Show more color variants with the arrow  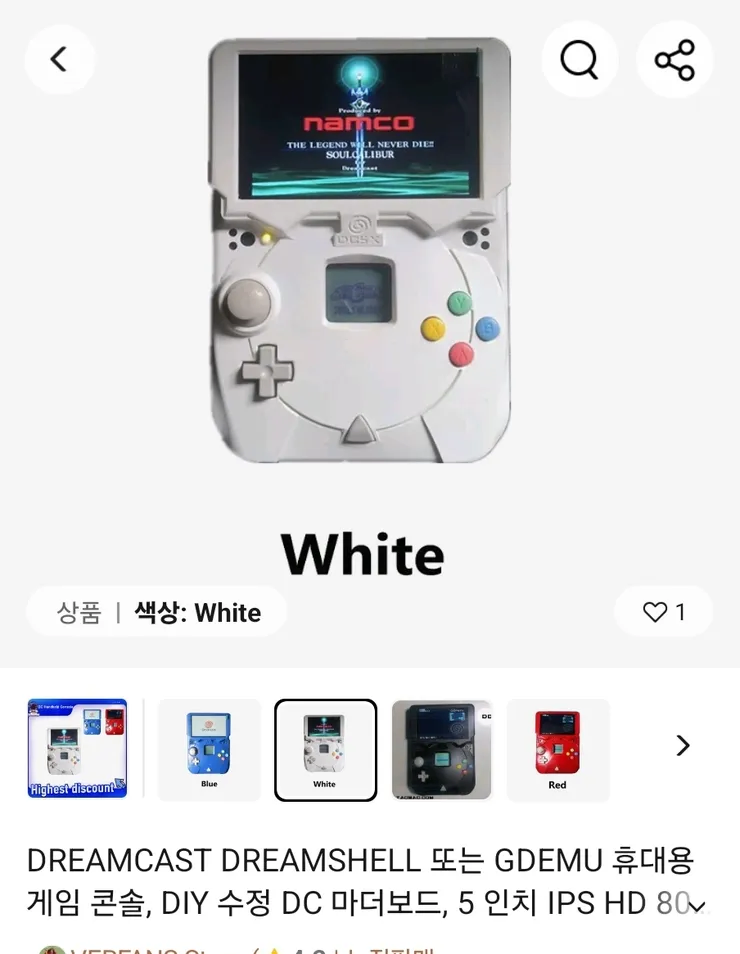(x=682, y=746)
